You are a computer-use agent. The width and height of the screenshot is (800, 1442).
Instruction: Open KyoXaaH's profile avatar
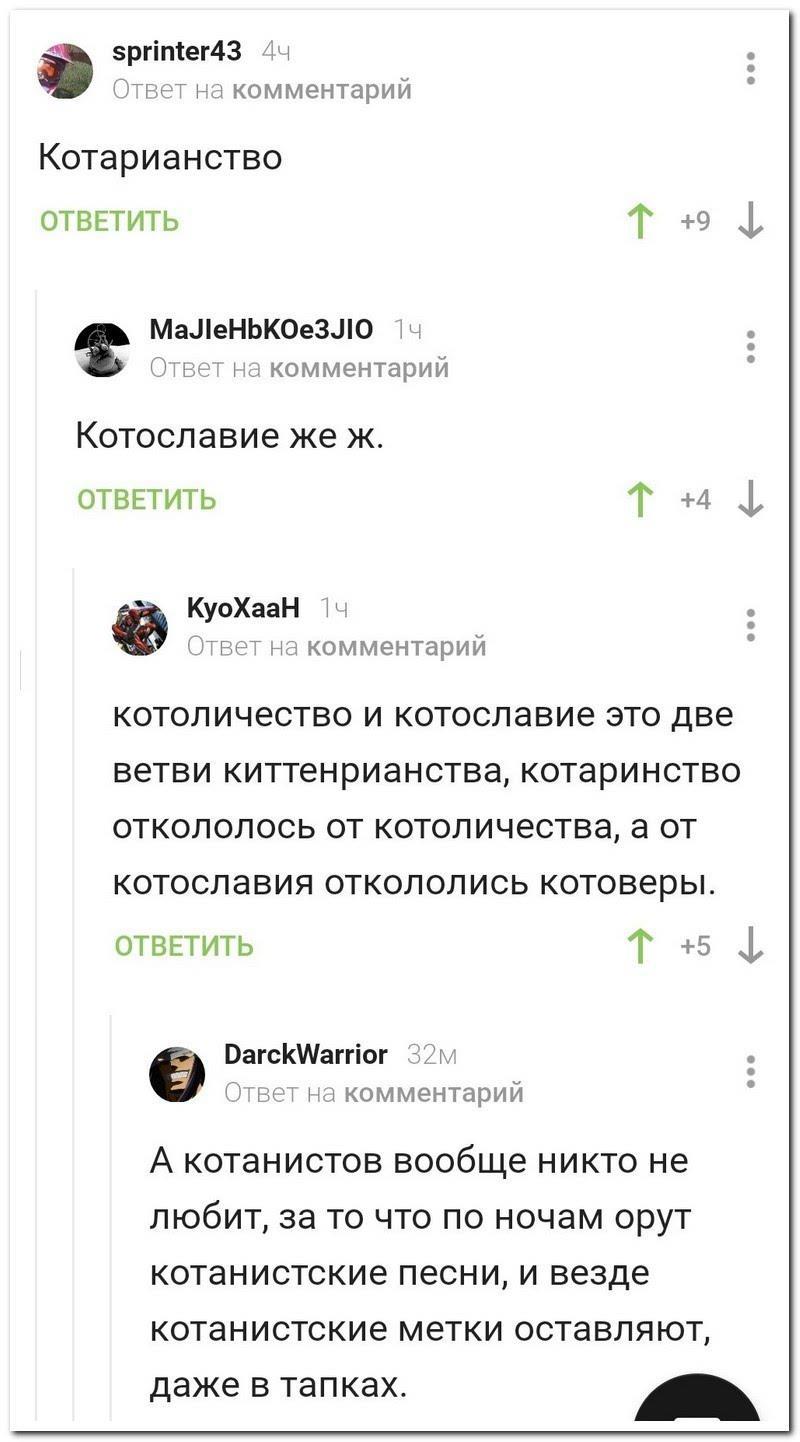point(139,627)
